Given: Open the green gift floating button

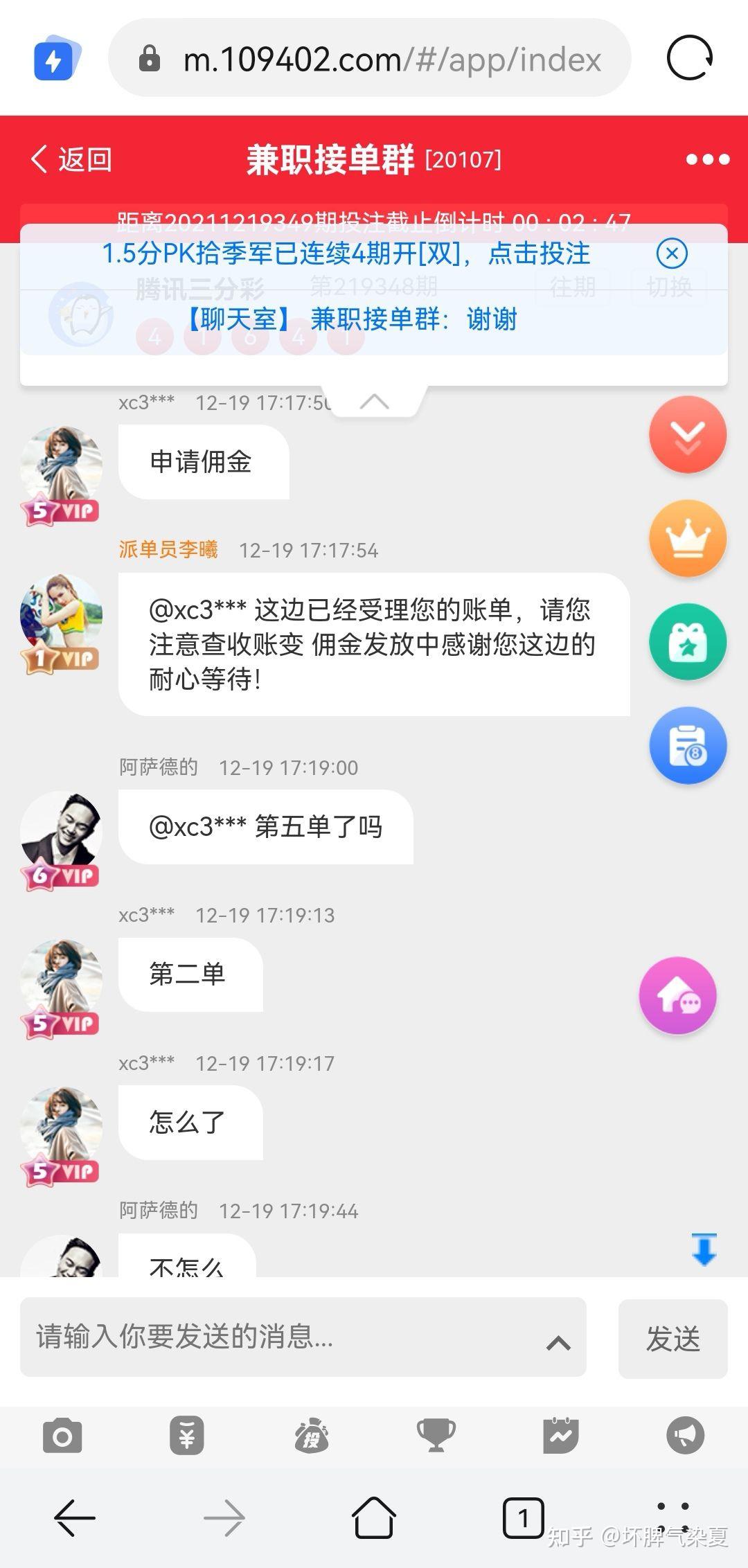Looking at the screenshot, I should (687, 642).
